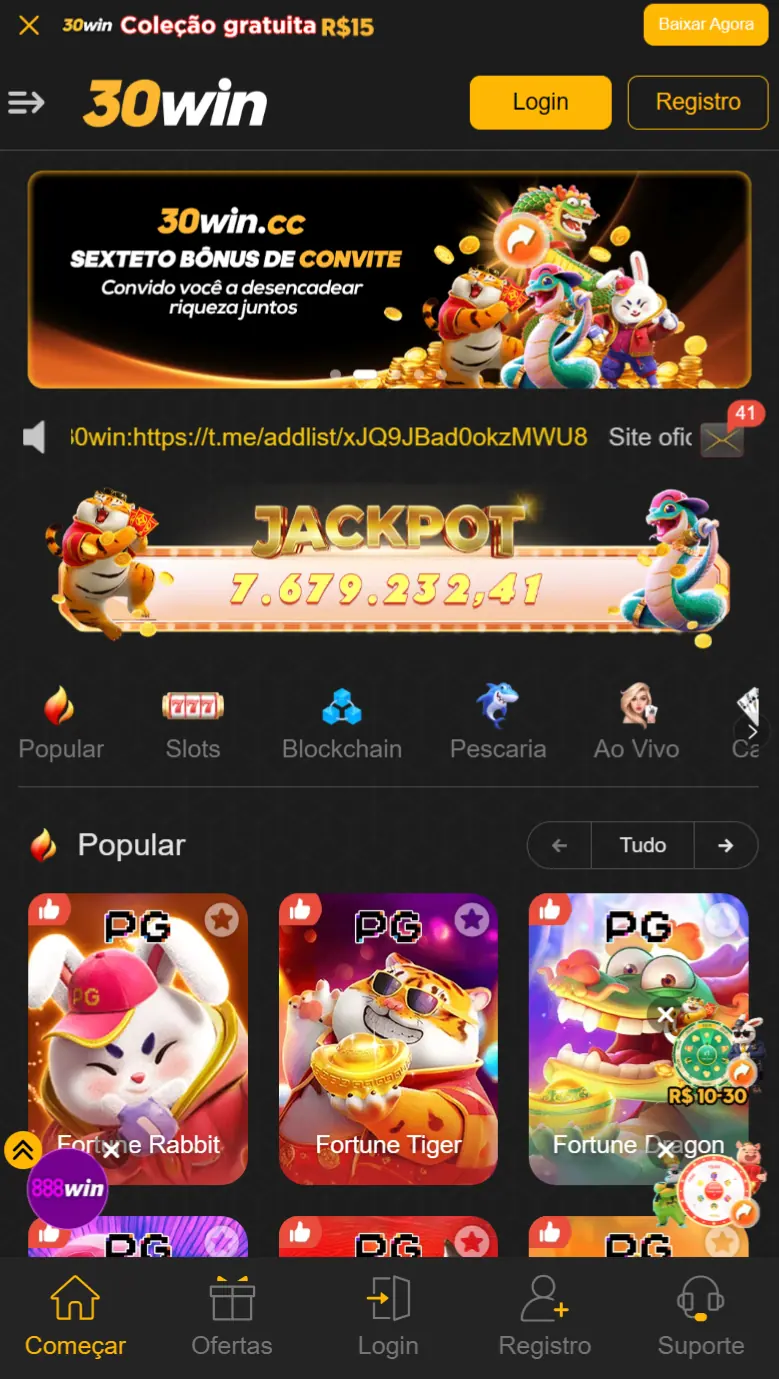The image size is (779, 1379).
Task: Switch to the Ofertas tab
Action: click(231, 1317)
